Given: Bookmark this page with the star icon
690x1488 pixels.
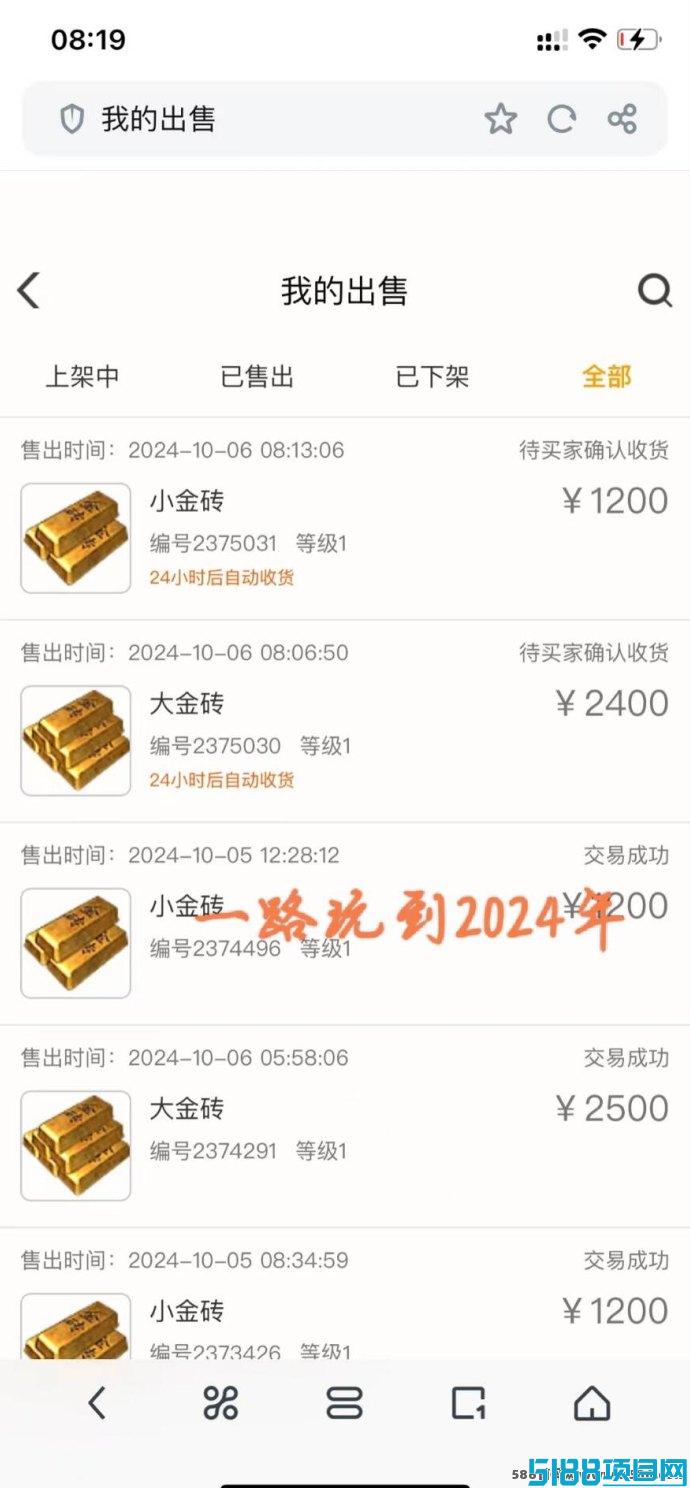Looking at the screenshot, I should [501, 120].
